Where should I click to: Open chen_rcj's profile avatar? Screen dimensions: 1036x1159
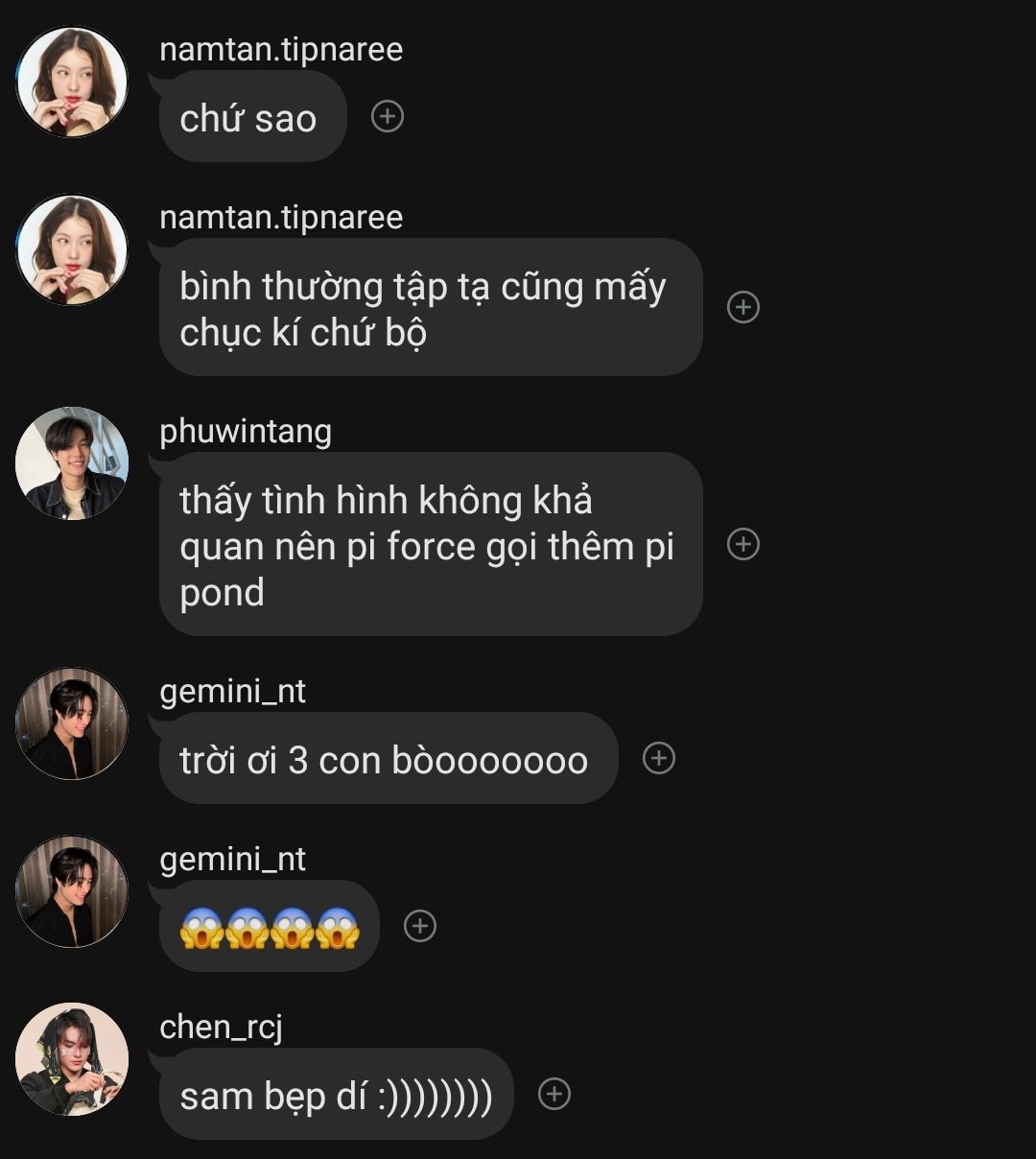click(72, 1059)
